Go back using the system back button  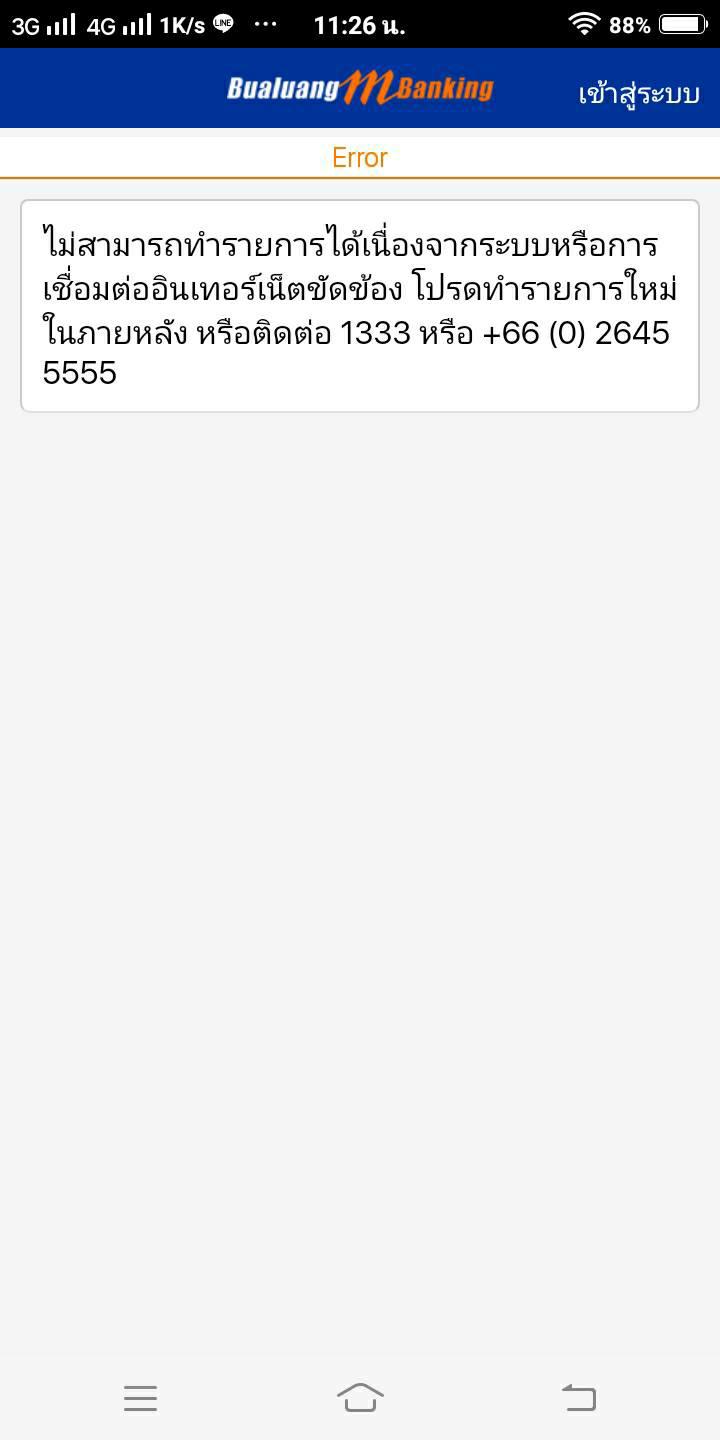point(579,1397)
